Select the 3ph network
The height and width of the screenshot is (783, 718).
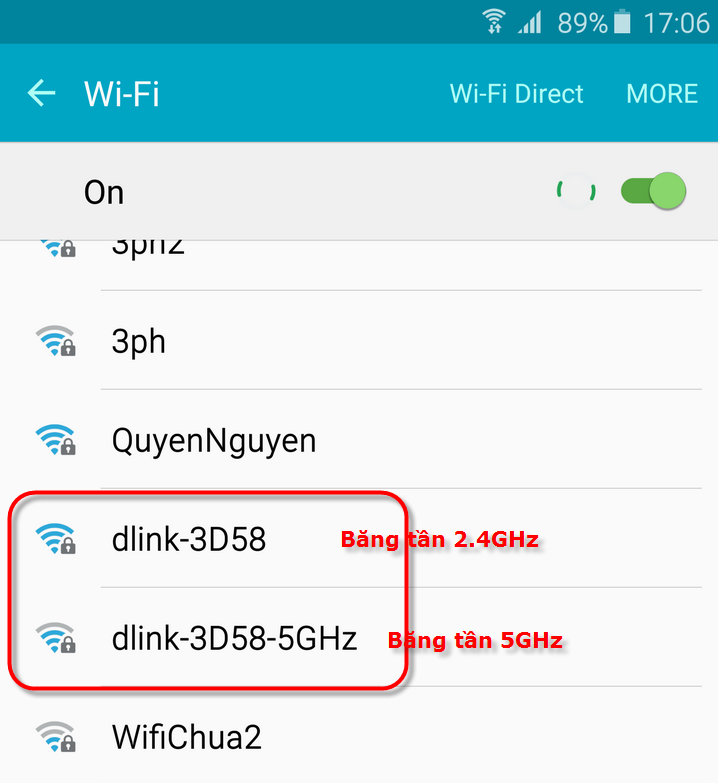[x=139, y=342]
